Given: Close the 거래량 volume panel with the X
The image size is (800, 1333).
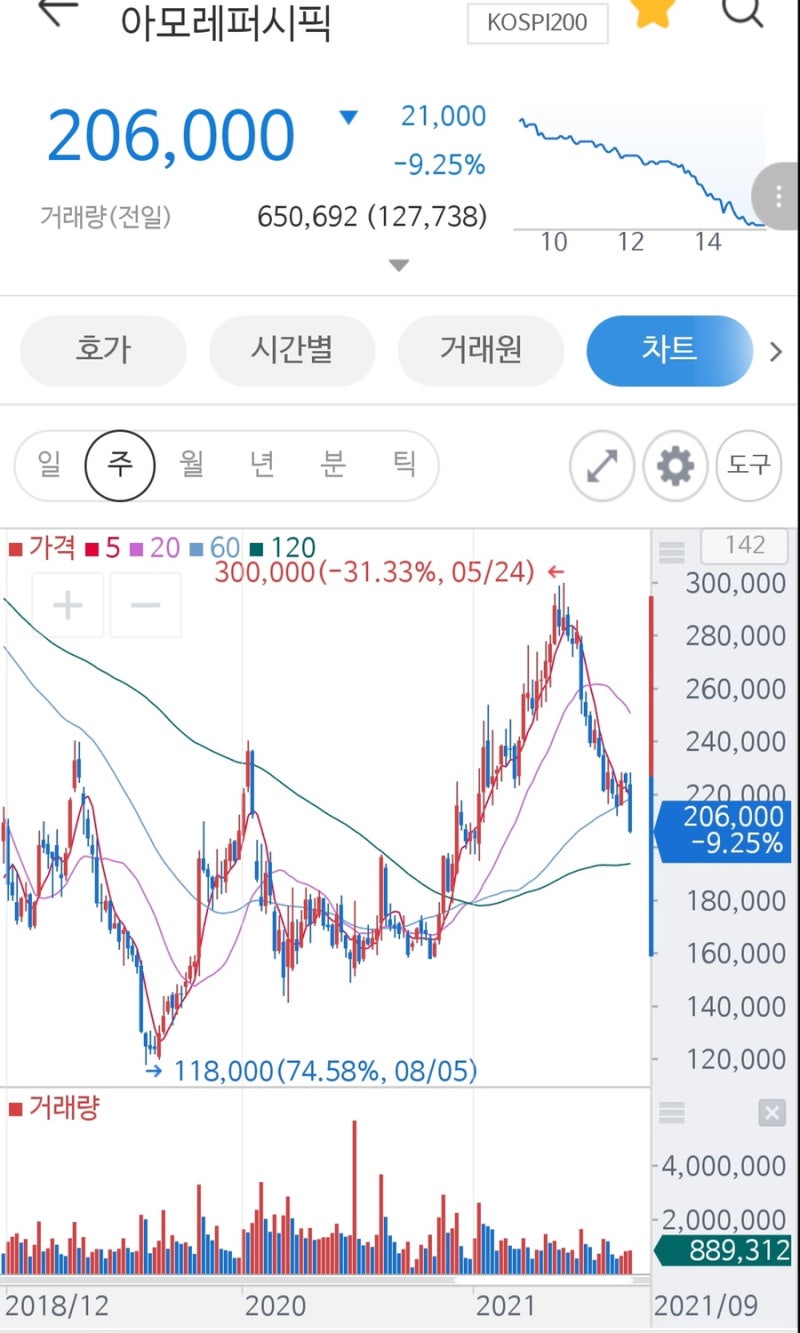Looking at the screenshot, I should pyautogui.click(x=771, y=1113).
